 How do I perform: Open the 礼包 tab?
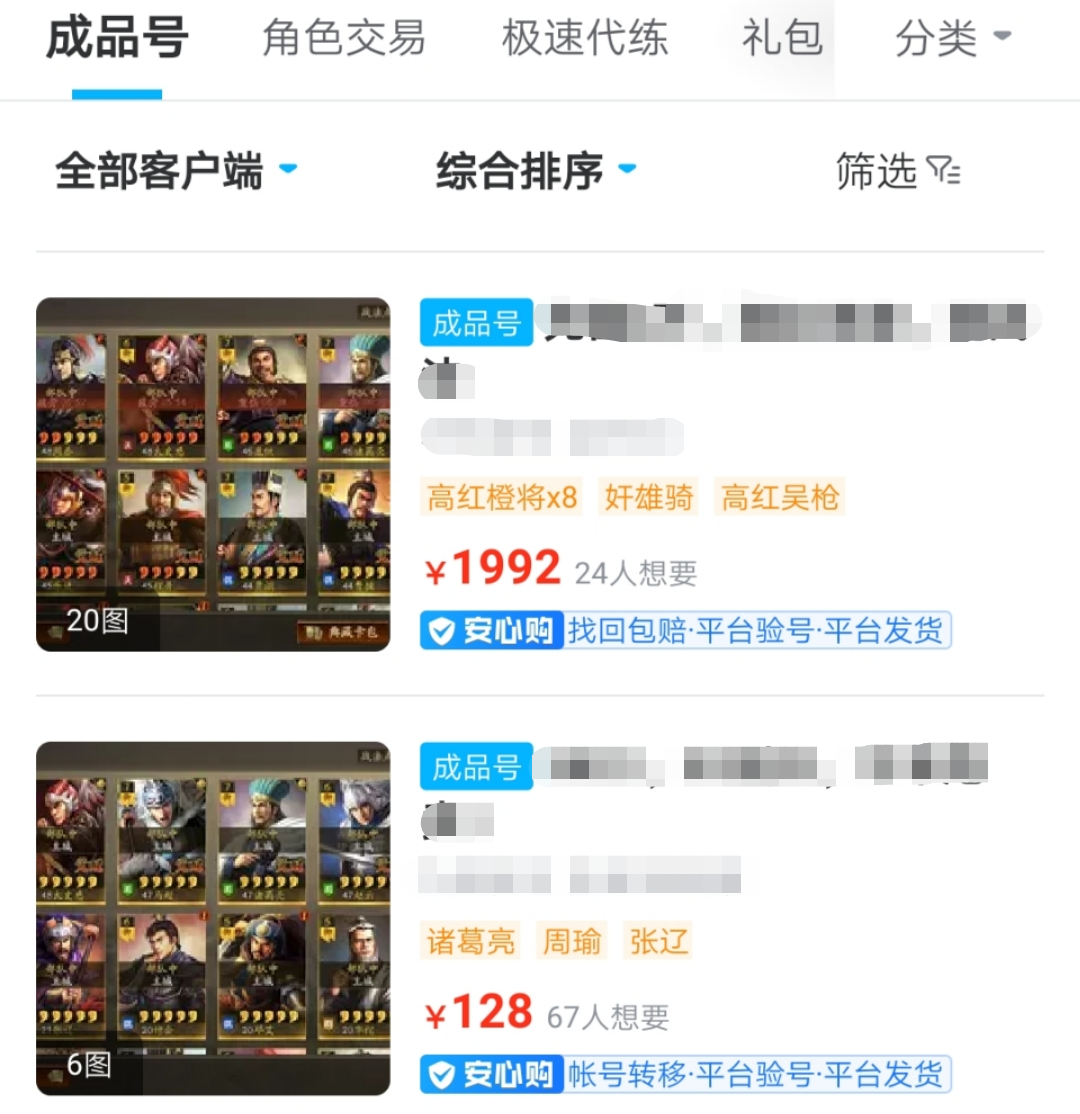tap(782, 39)
